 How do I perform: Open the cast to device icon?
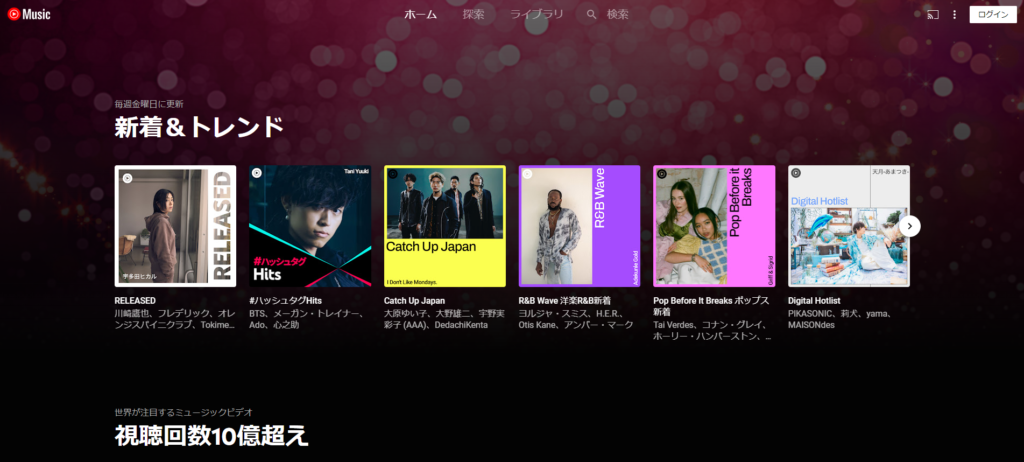(x=933, y=15)
